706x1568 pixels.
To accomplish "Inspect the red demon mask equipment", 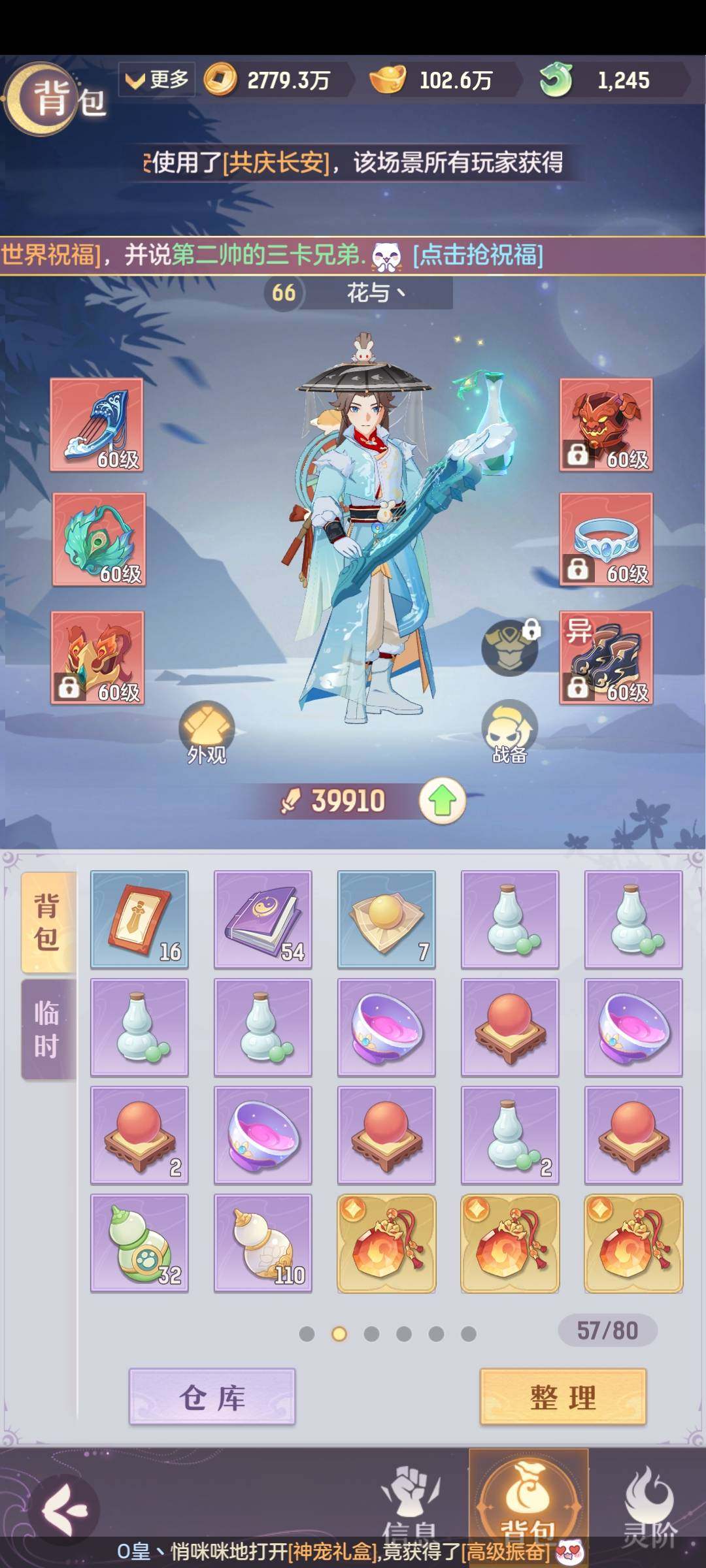I will [606, 425].
